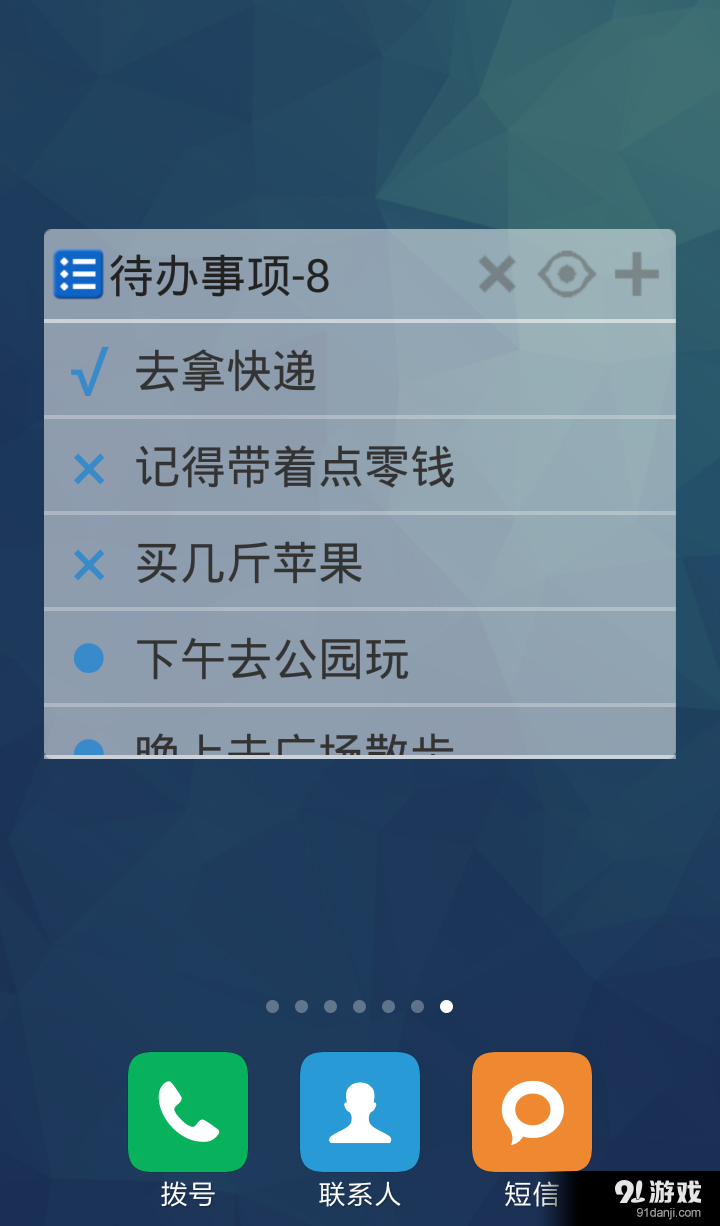Viewport: 720px width, 1226px height.
Task: Open the 短信 messaging app
Action: pyautogui.click(x=531, y=1111)
